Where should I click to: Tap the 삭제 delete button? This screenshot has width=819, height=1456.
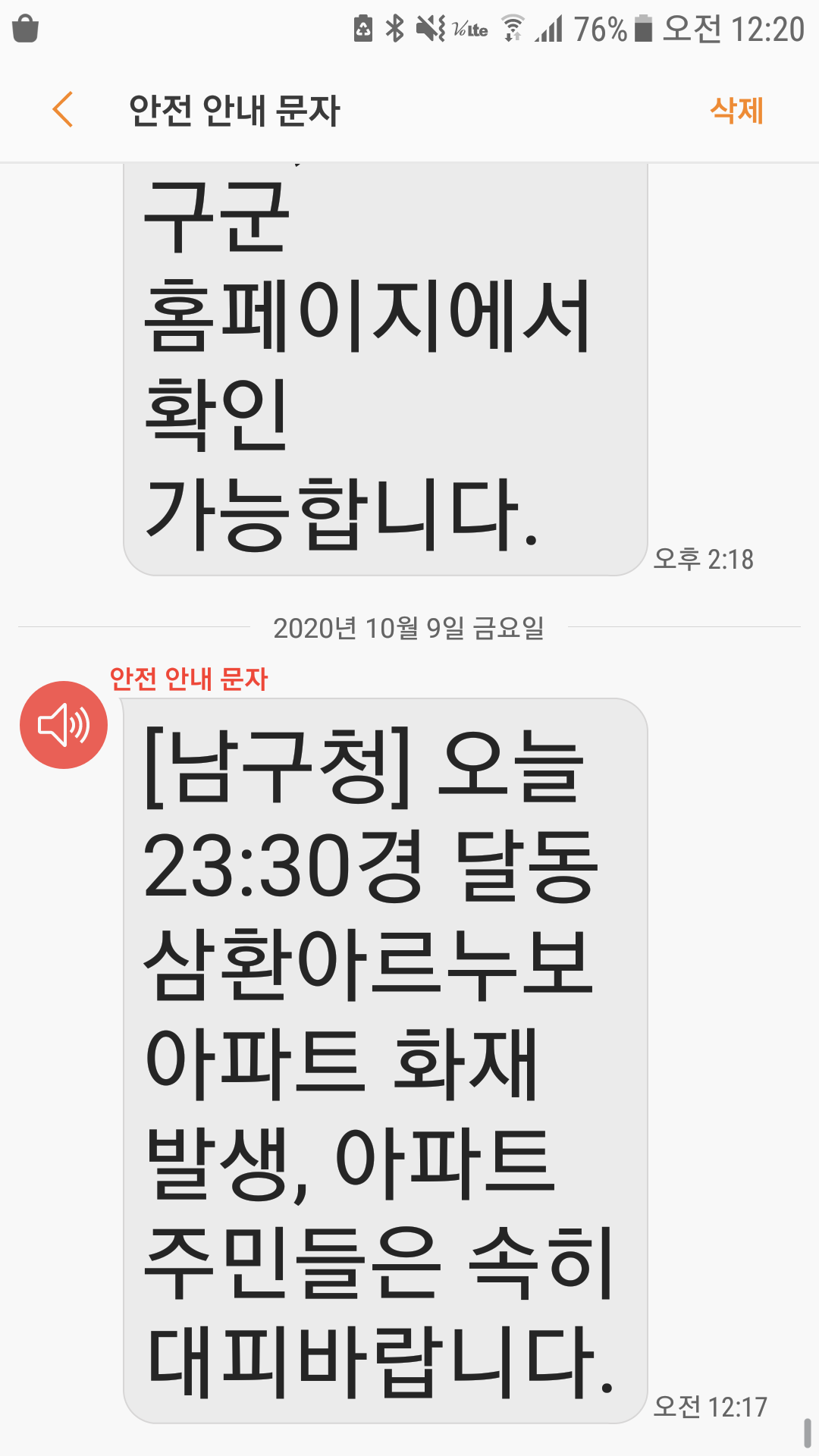(x=736, y=111)
